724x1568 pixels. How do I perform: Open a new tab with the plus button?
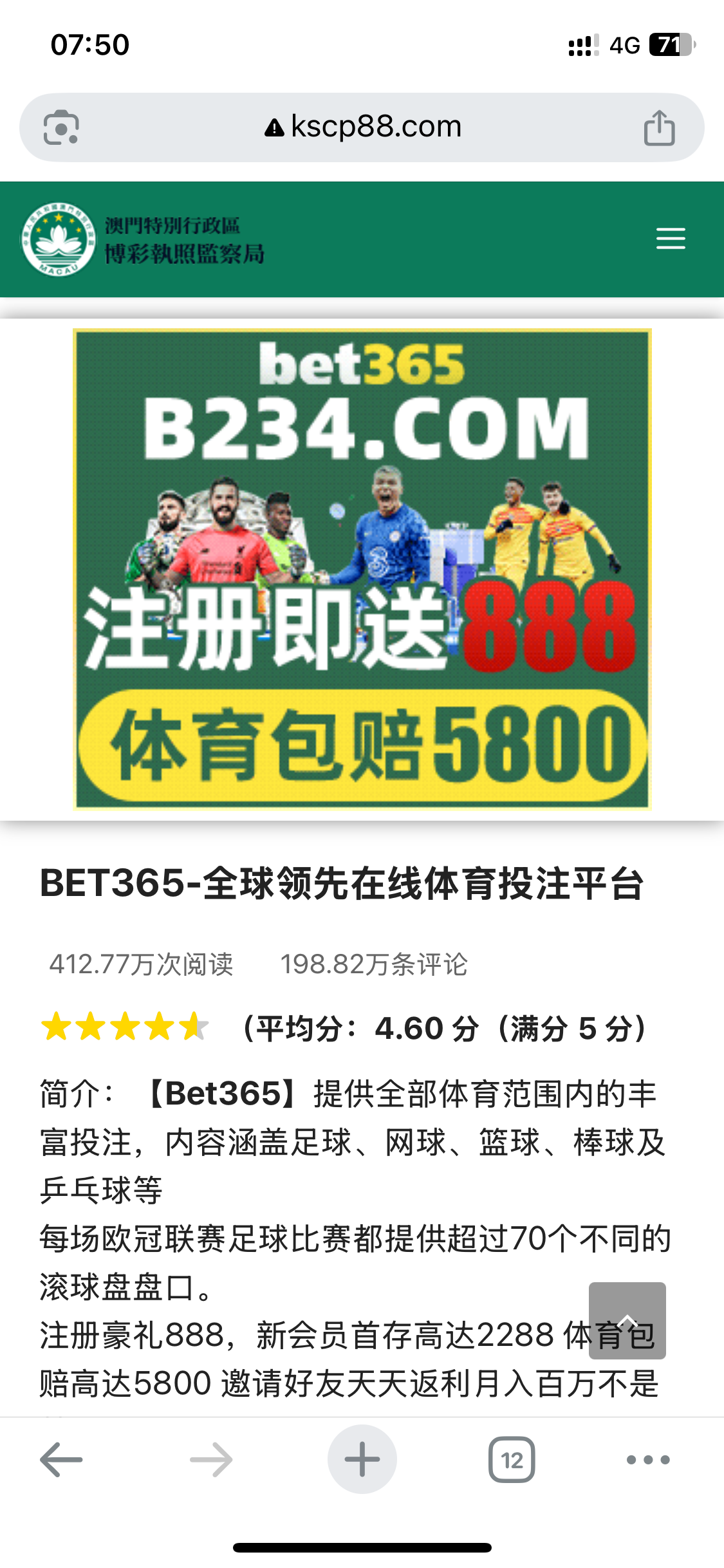click(362, 1459)
